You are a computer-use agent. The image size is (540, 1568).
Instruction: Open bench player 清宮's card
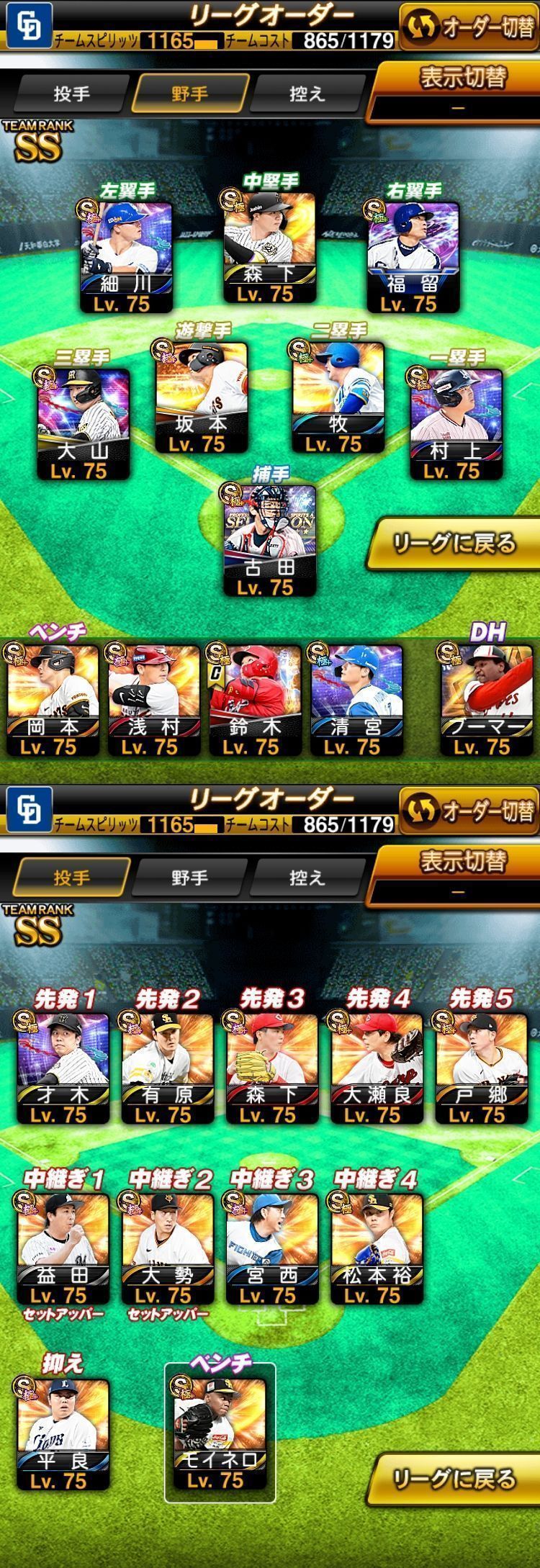coord(356,700)
